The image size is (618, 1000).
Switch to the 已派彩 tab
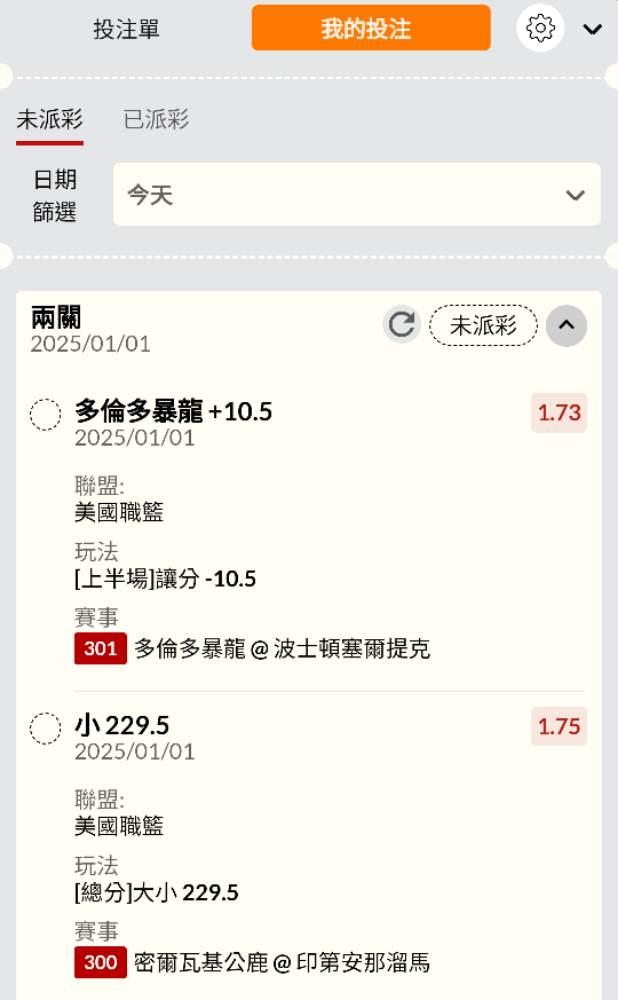[x=156, y=120]
